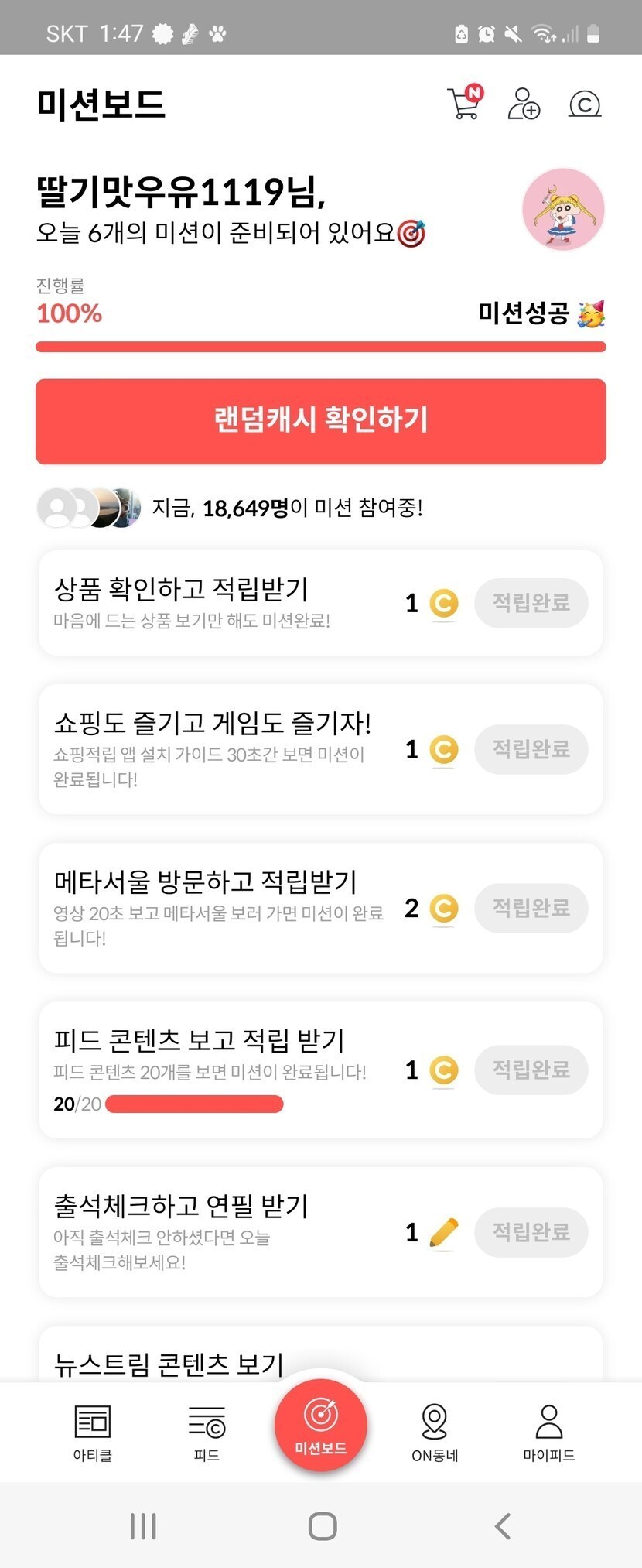The width and height of the screenshot is (642, 1568).
Task: Open the 쇼핑도 즐기고 게임도 즐기자 mission
Action: click(217, 748)
